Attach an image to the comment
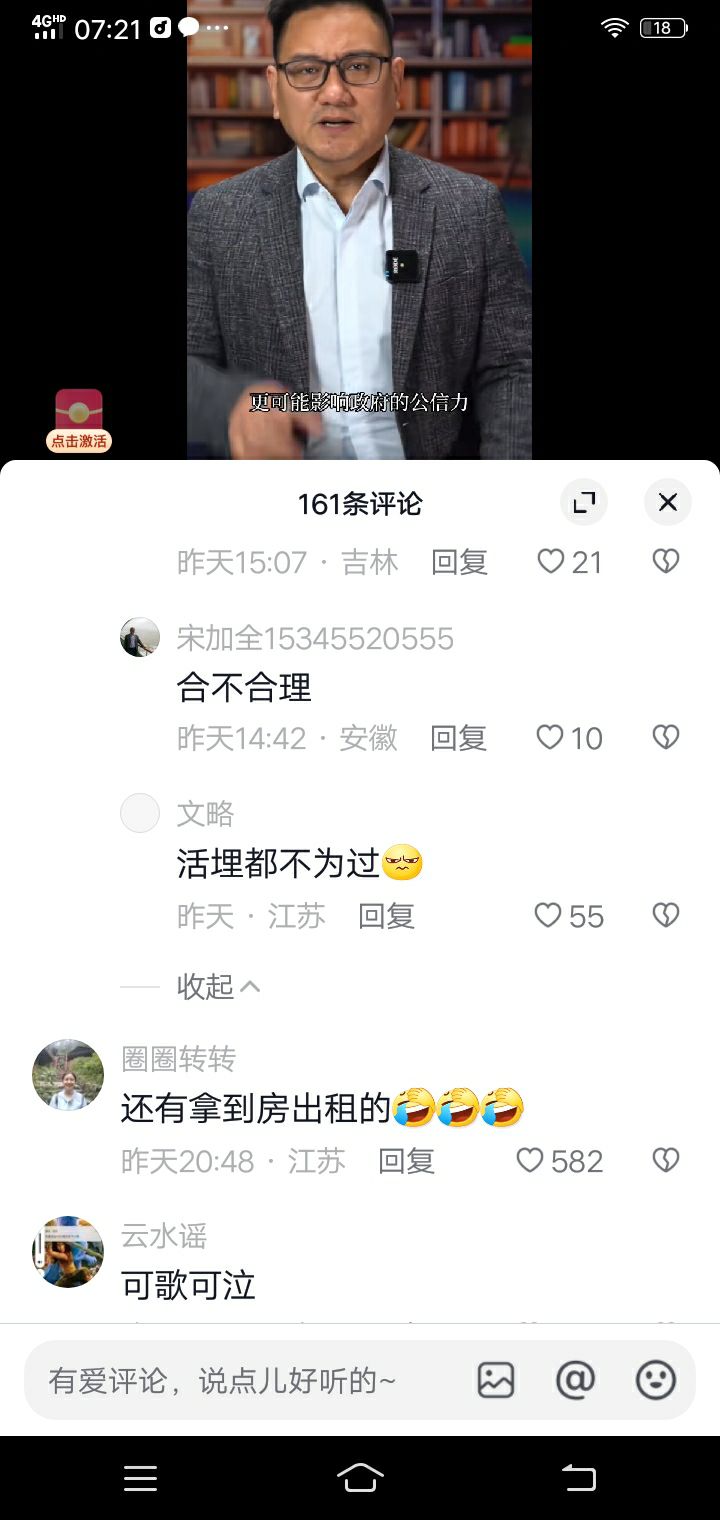Screen dimensions: 720x1520 [x=495, y=1380]
